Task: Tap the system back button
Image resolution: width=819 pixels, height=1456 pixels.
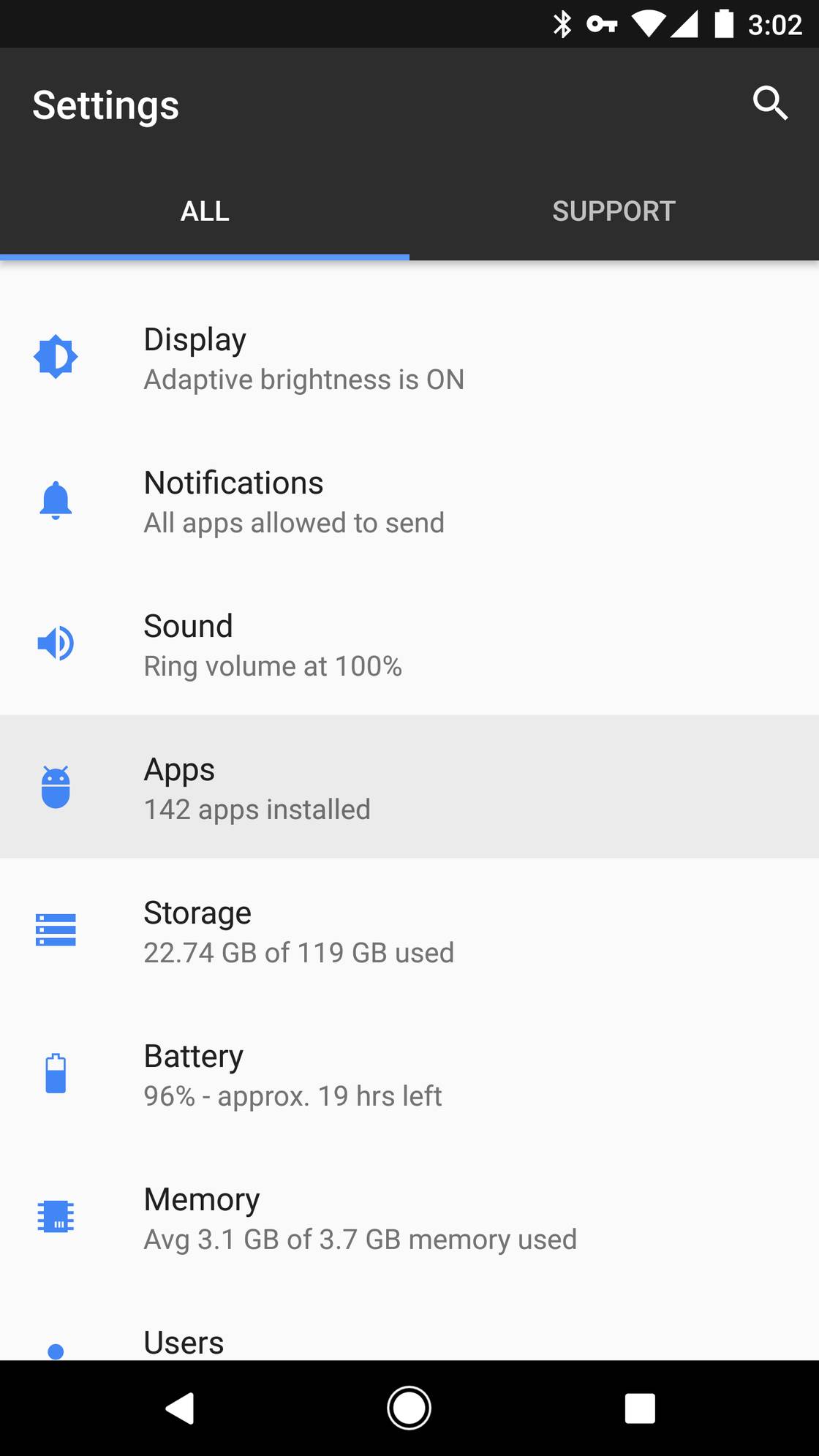Action: [x=180, y=1408]
